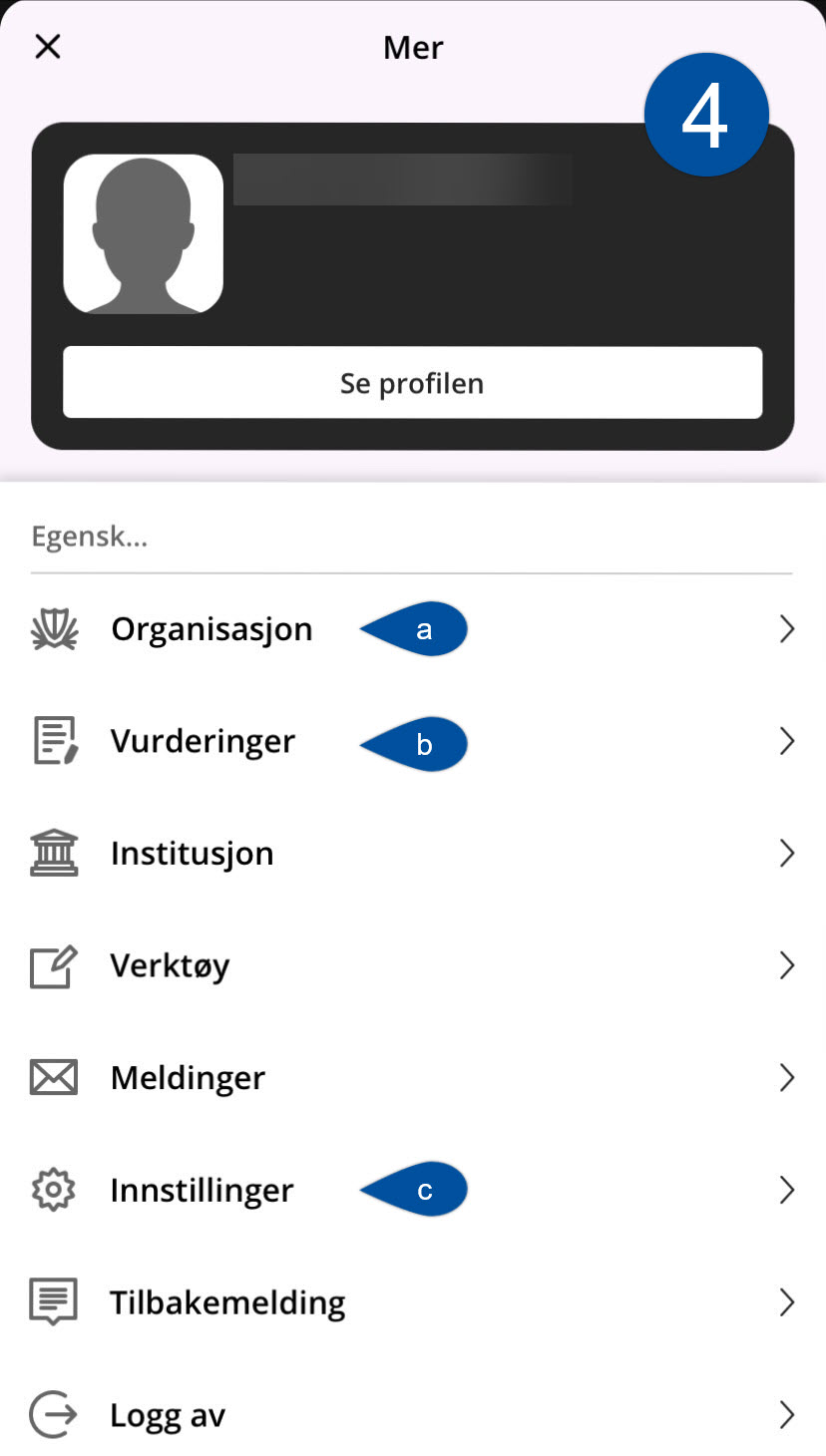The height and width of the screenshot is (1456, 826).
Task: Open Vurderinger
Action: pyautogui.click(x=413, y=742)
